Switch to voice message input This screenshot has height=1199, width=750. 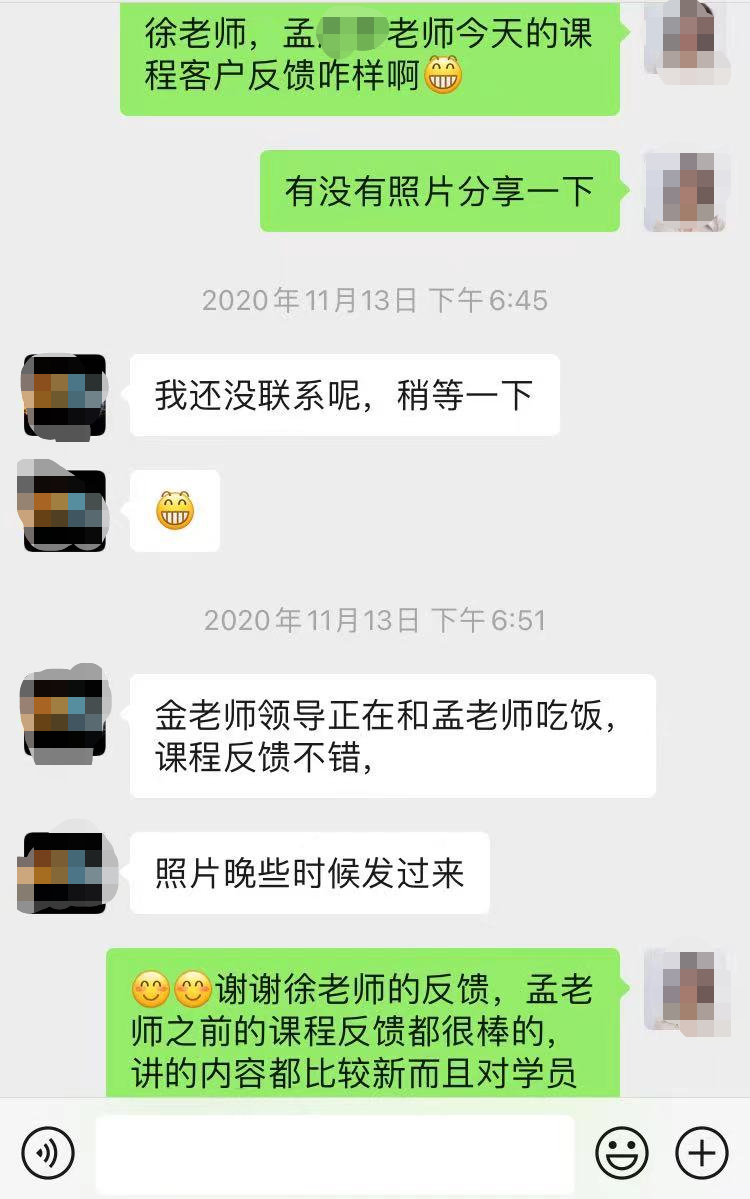pos(47,1153)
